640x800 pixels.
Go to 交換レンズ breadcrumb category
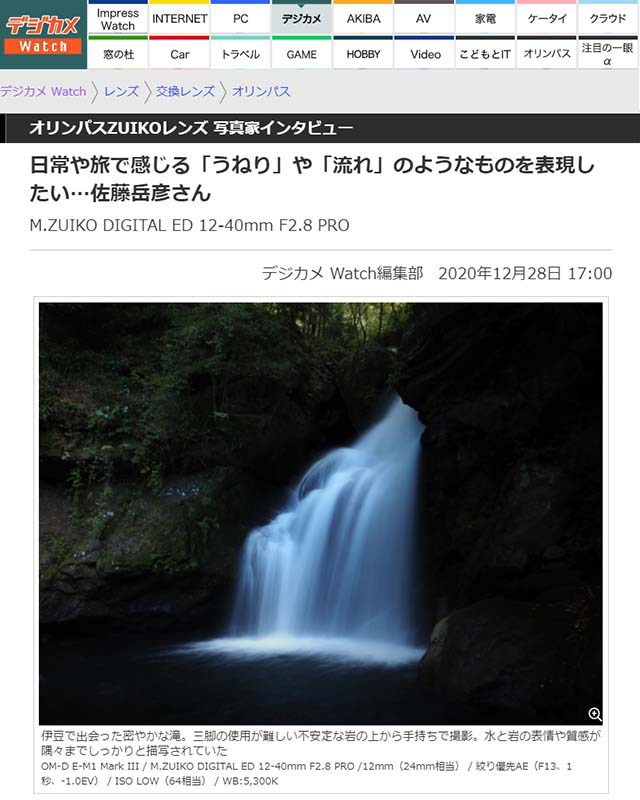pyautogui.click(x=185, y=91)
